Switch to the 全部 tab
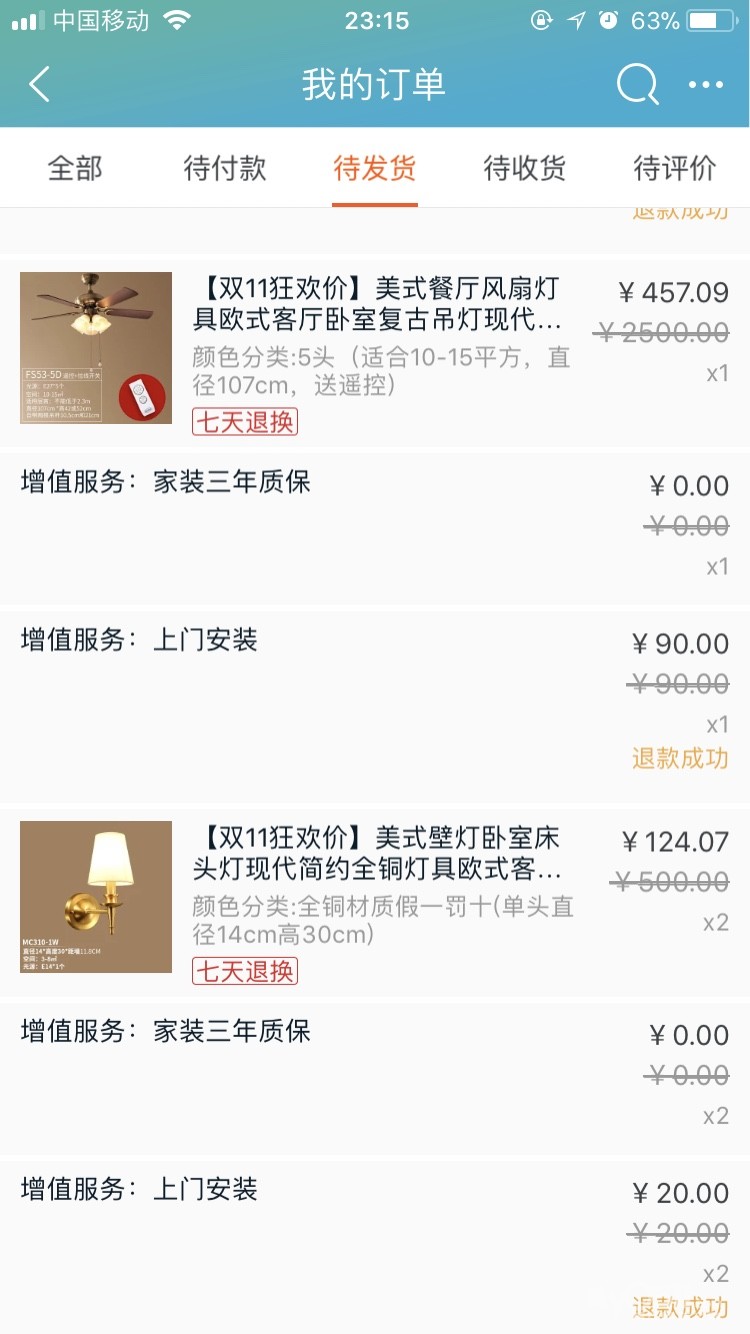 pos(75,168)
